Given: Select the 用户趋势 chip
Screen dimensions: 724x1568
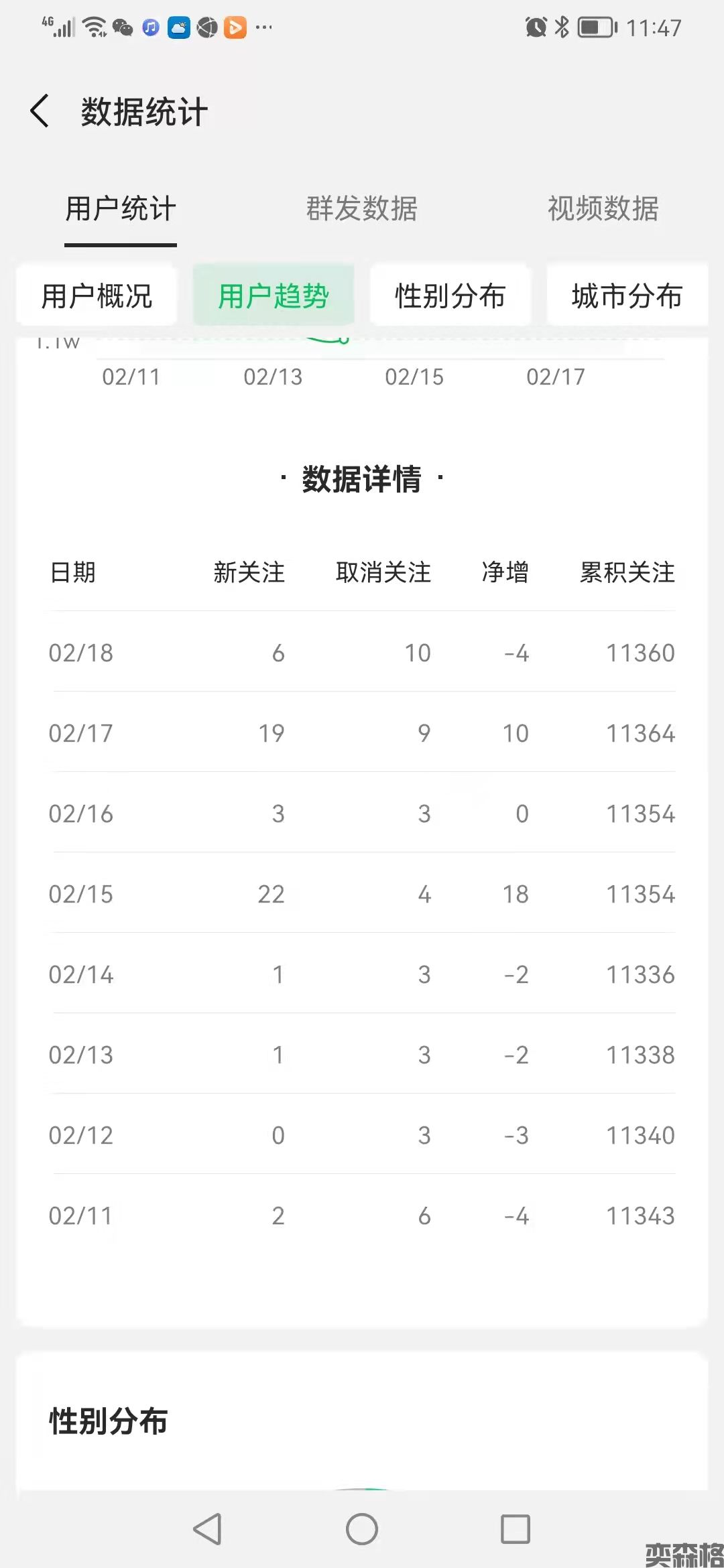Looking at the screenshot, I should point(274,296).
